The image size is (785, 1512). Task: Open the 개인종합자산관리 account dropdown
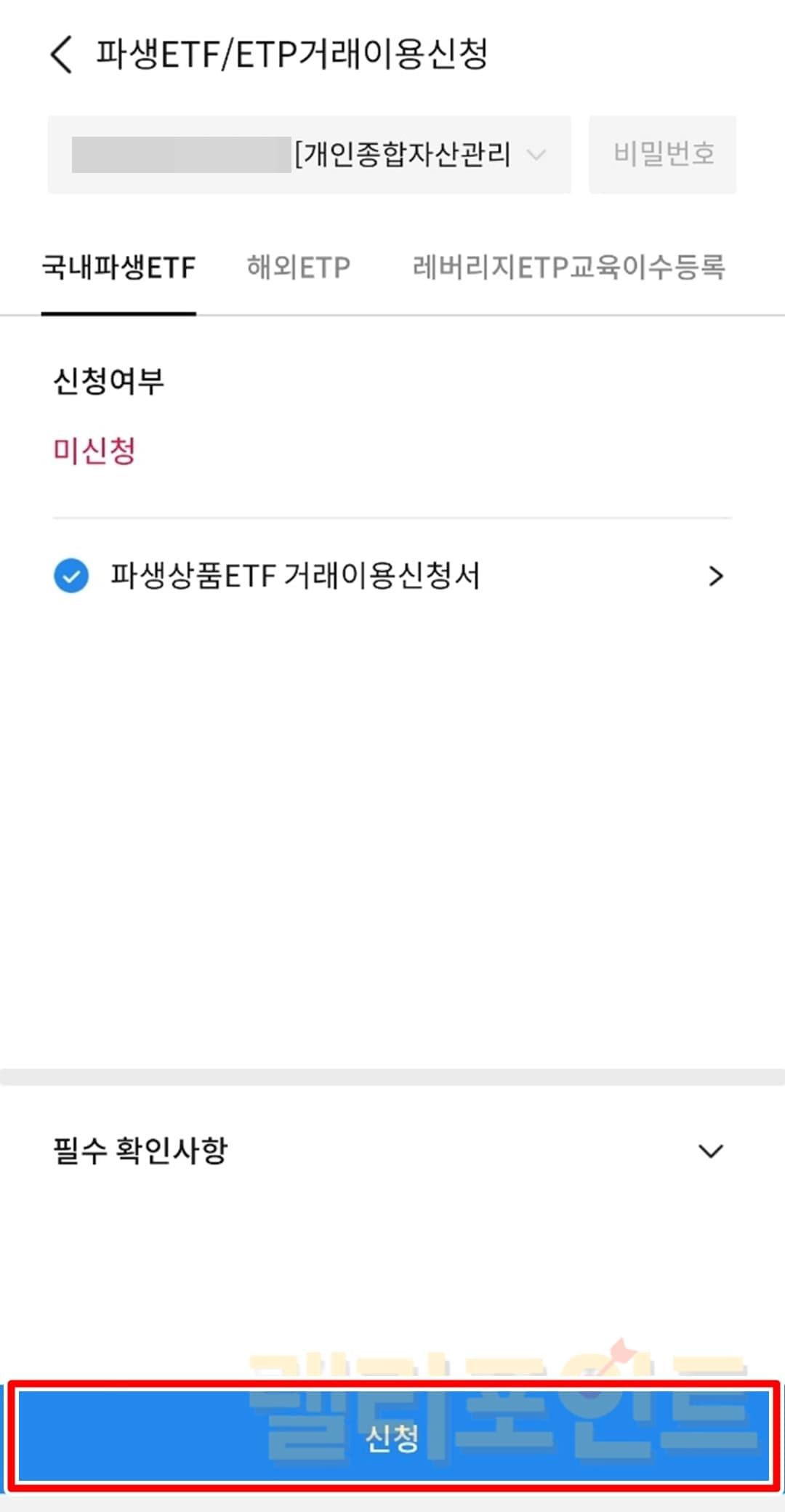click(309, 154)
